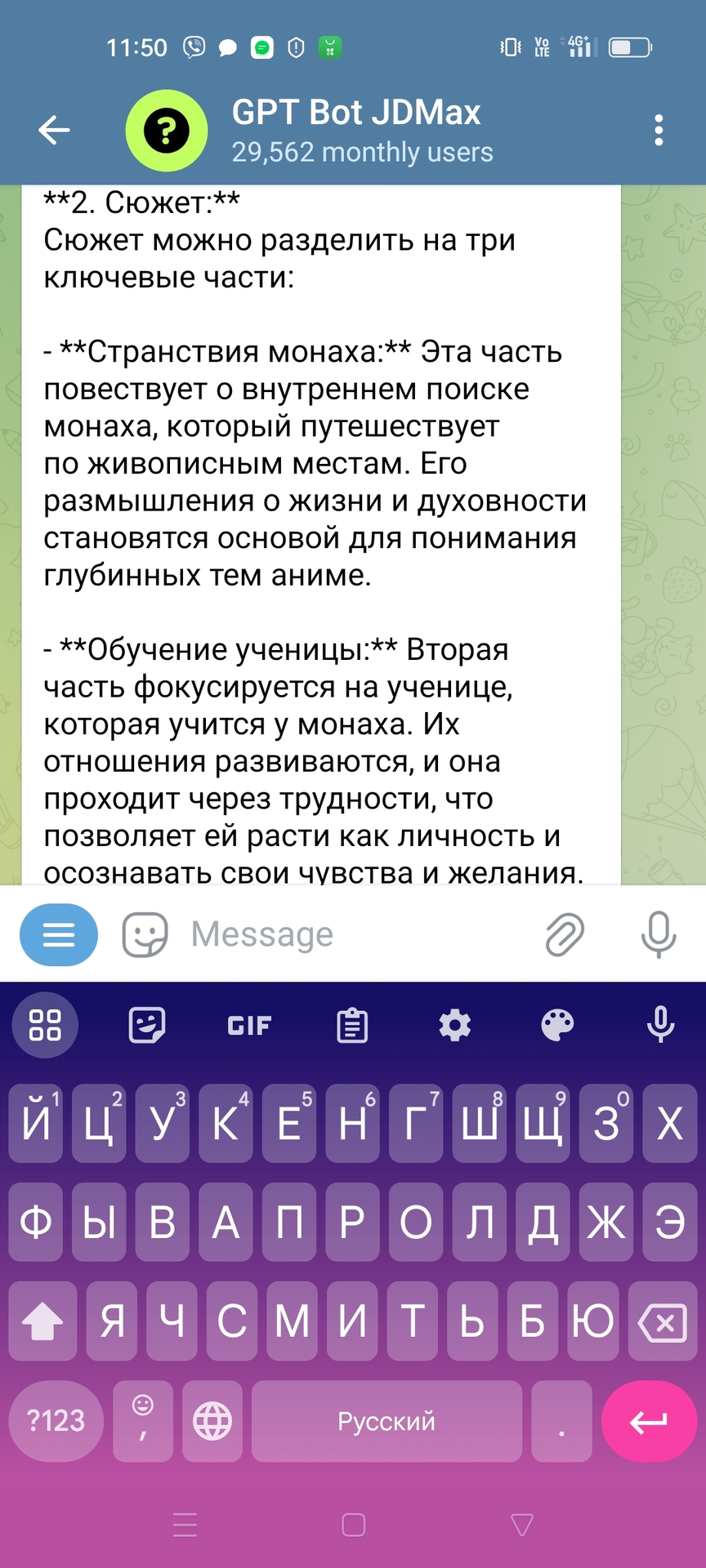Start keyboard voice typing

click(x=660, y=1025)
